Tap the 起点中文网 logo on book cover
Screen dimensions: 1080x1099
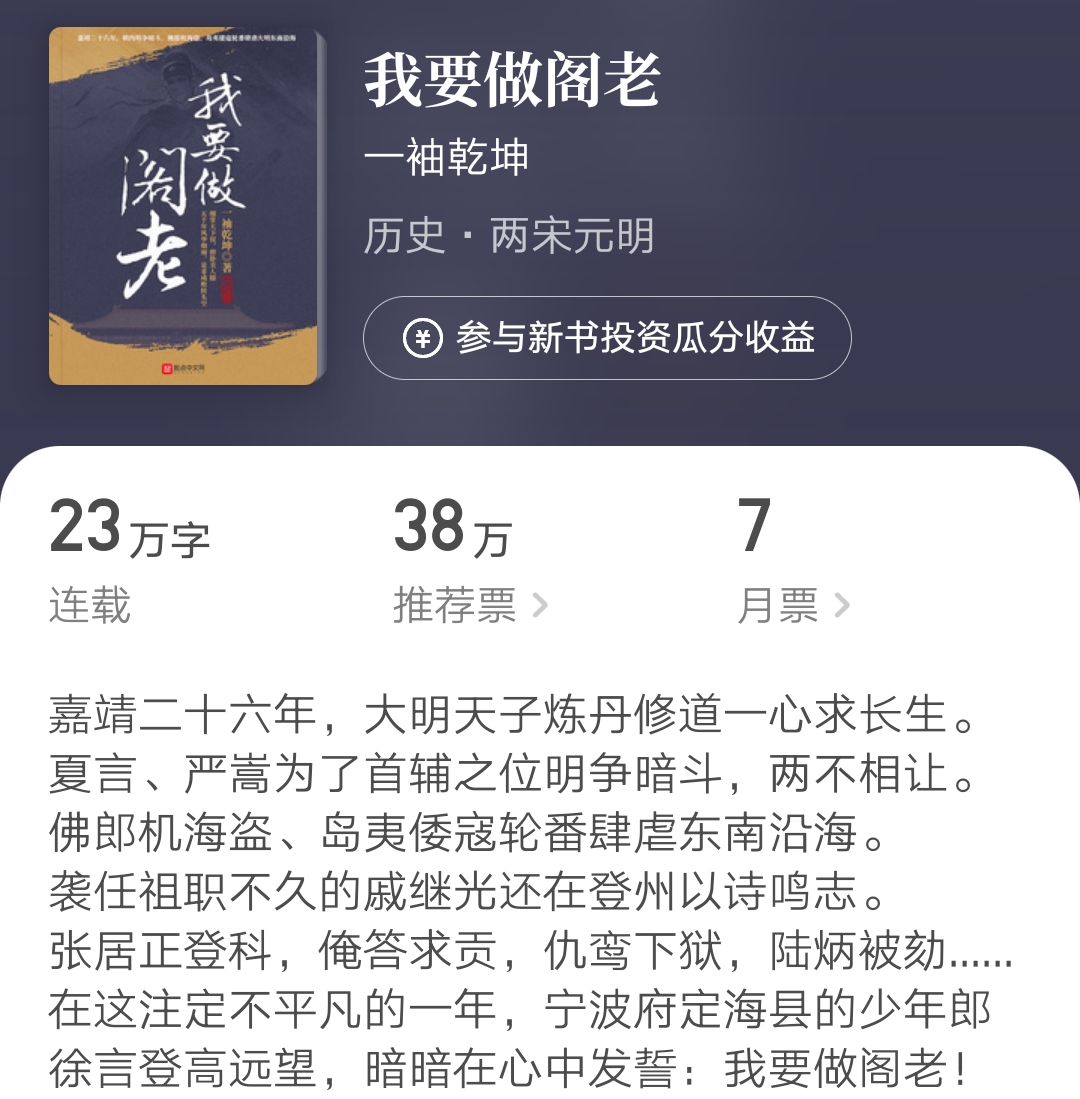click(x=180, y=368)
